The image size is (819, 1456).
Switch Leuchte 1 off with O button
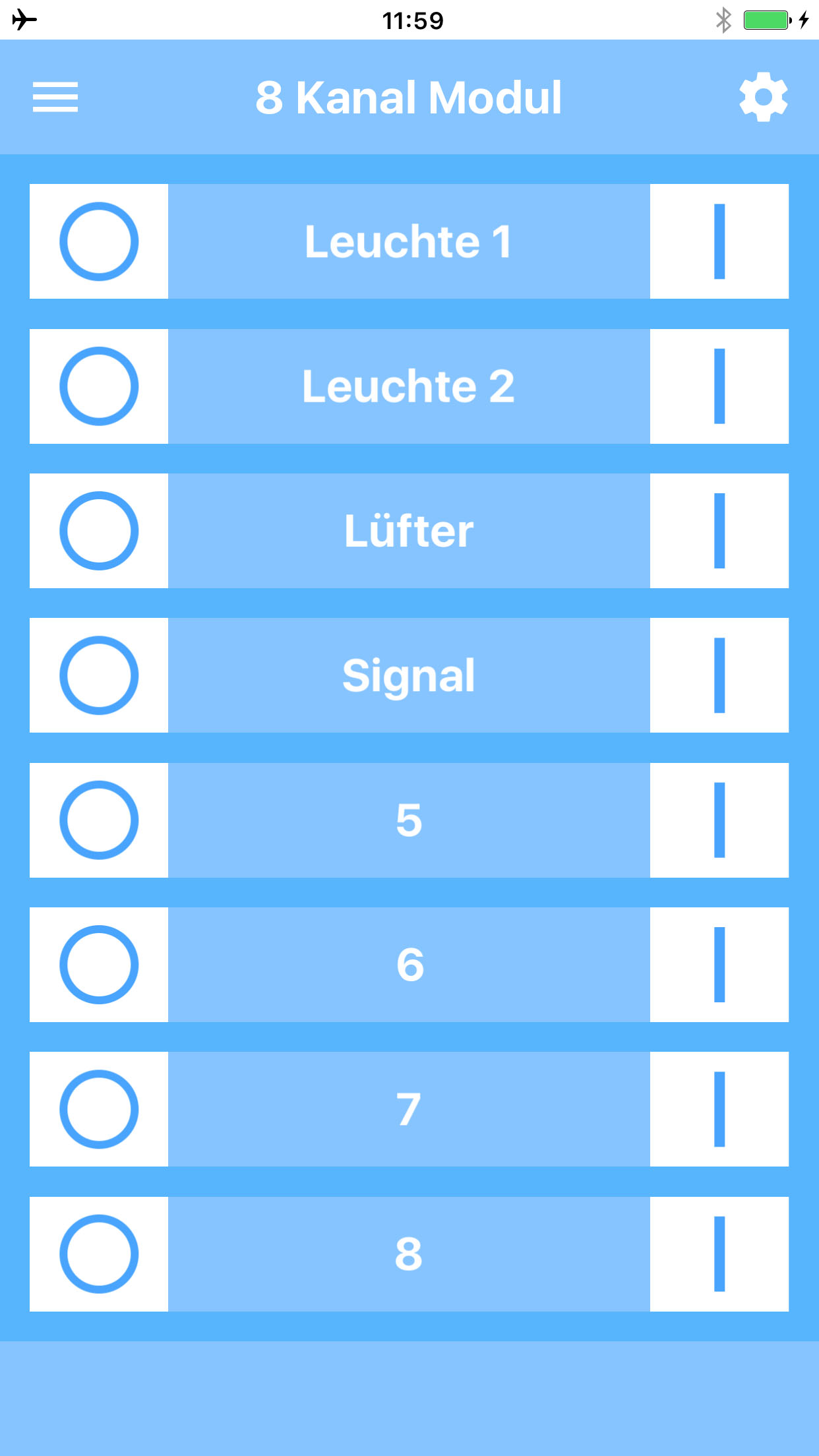pyautogui.click(x=99, y=241)
